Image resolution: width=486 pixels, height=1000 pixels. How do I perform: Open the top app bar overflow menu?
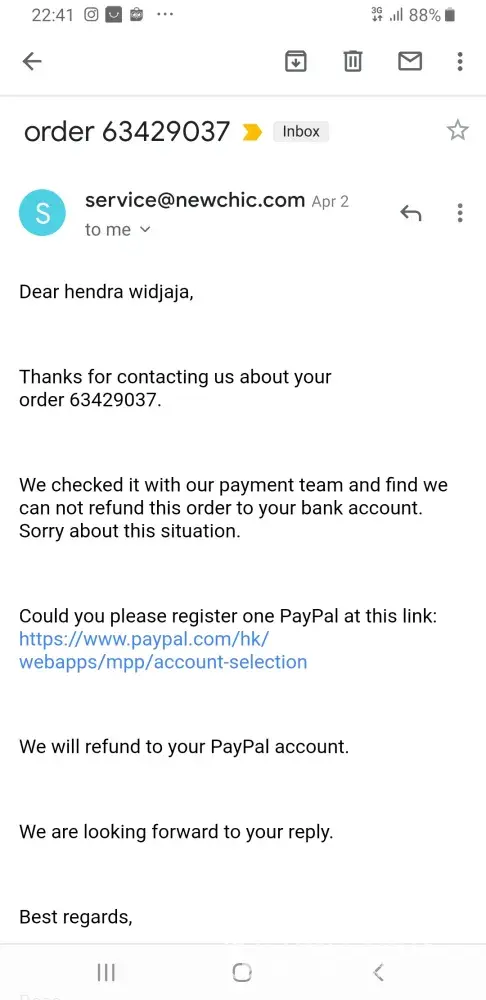[x=460, y=61]
